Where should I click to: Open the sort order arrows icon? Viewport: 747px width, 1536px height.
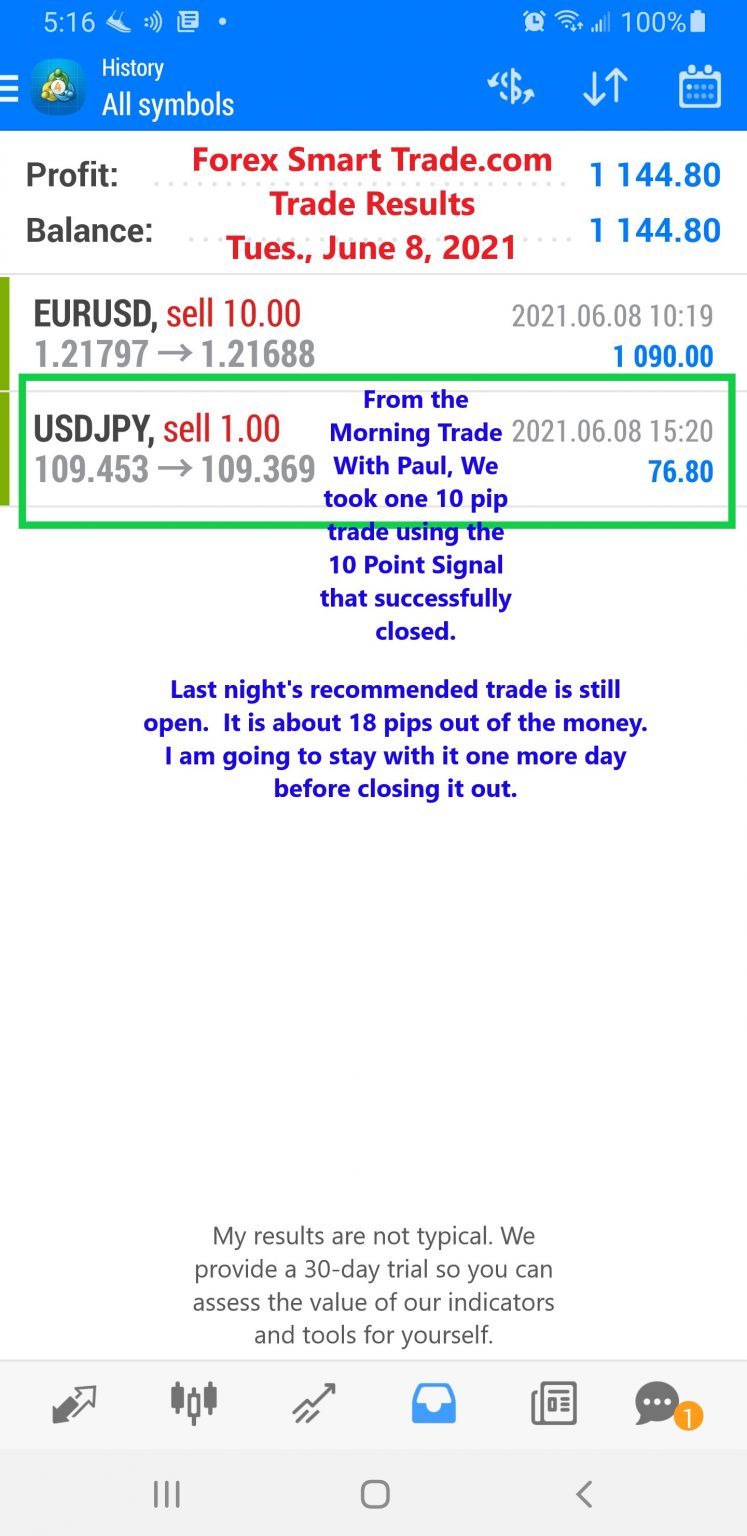602,87
